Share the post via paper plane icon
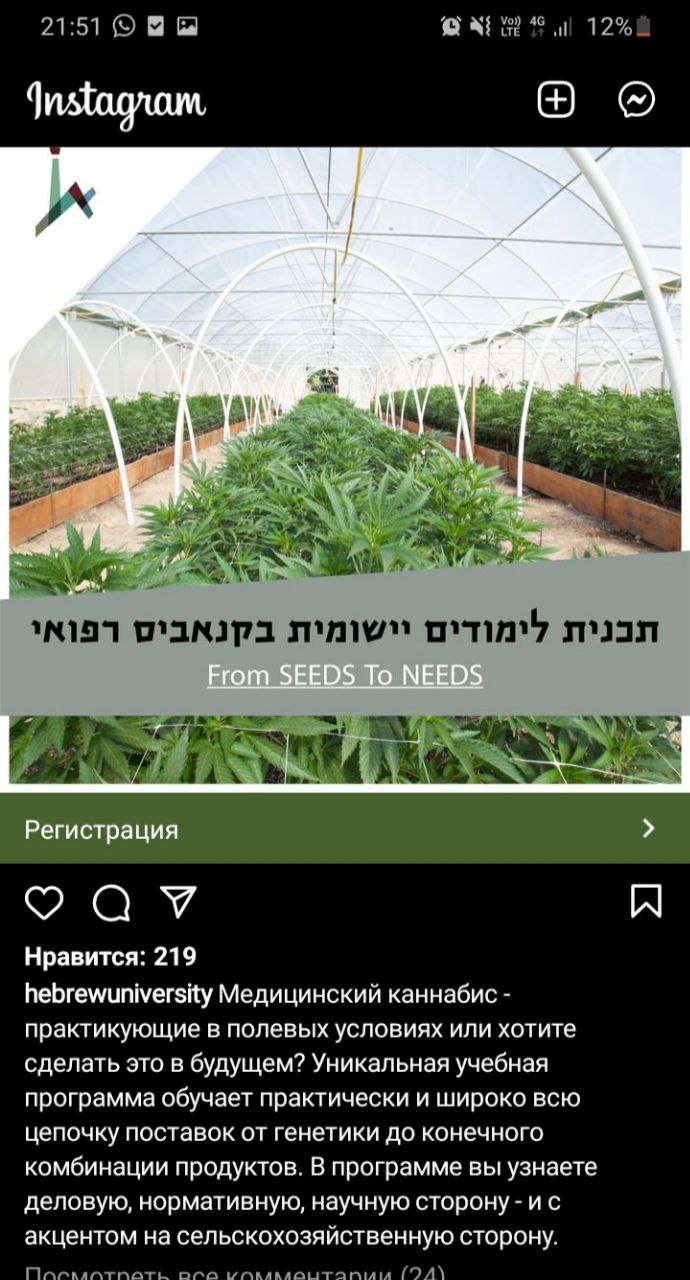Image resolution: width=690 pixels, height=1280 pixels. click(x=178, y=901)
